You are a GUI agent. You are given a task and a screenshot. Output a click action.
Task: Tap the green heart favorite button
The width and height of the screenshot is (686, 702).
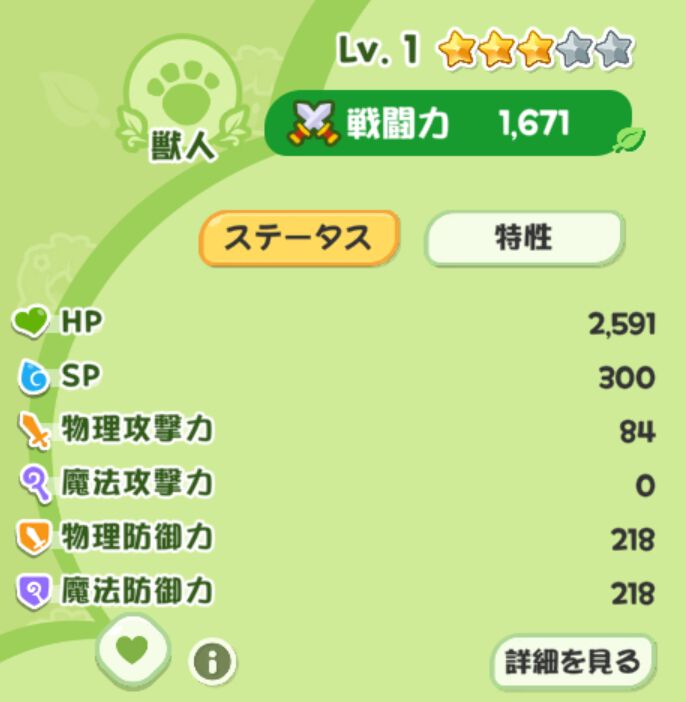[133, 653]
